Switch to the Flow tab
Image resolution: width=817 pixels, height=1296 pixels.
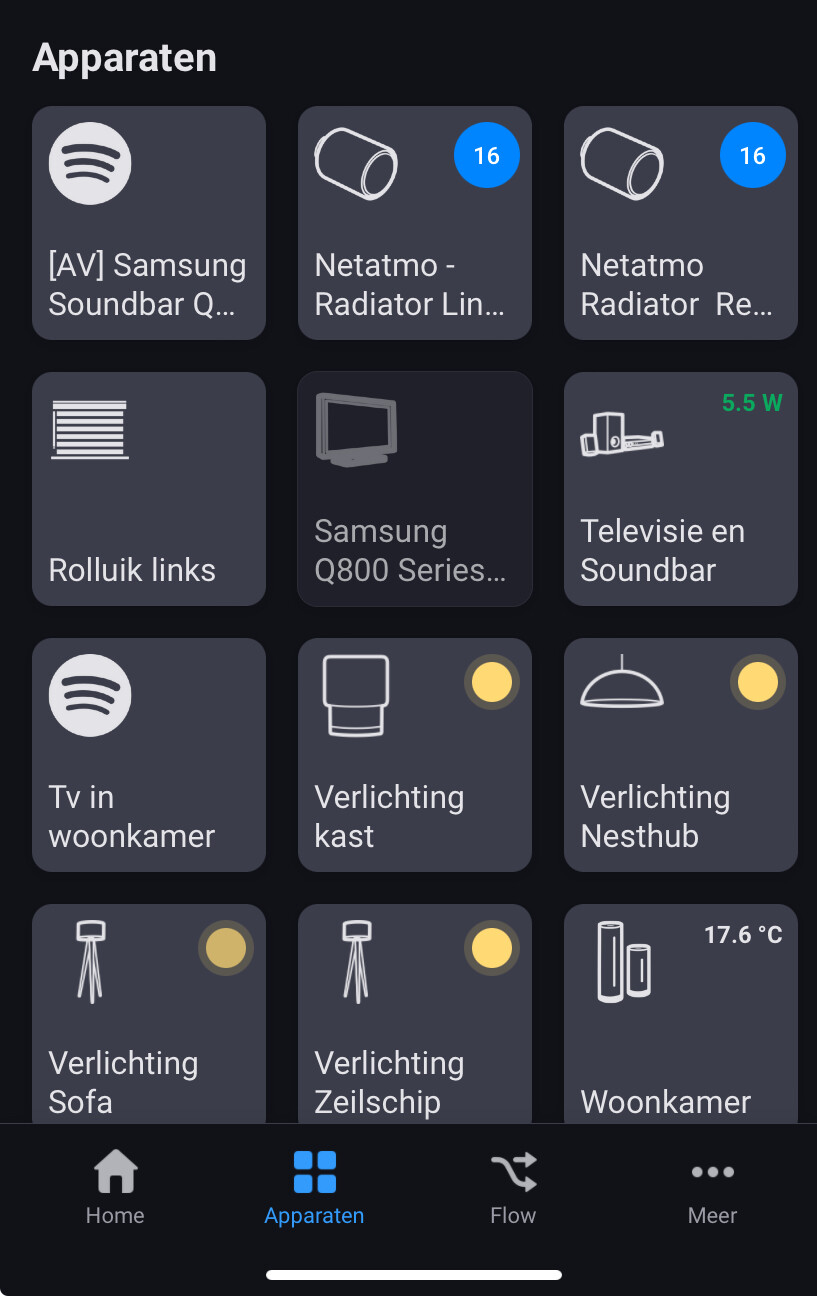[x=513, y=1188]
